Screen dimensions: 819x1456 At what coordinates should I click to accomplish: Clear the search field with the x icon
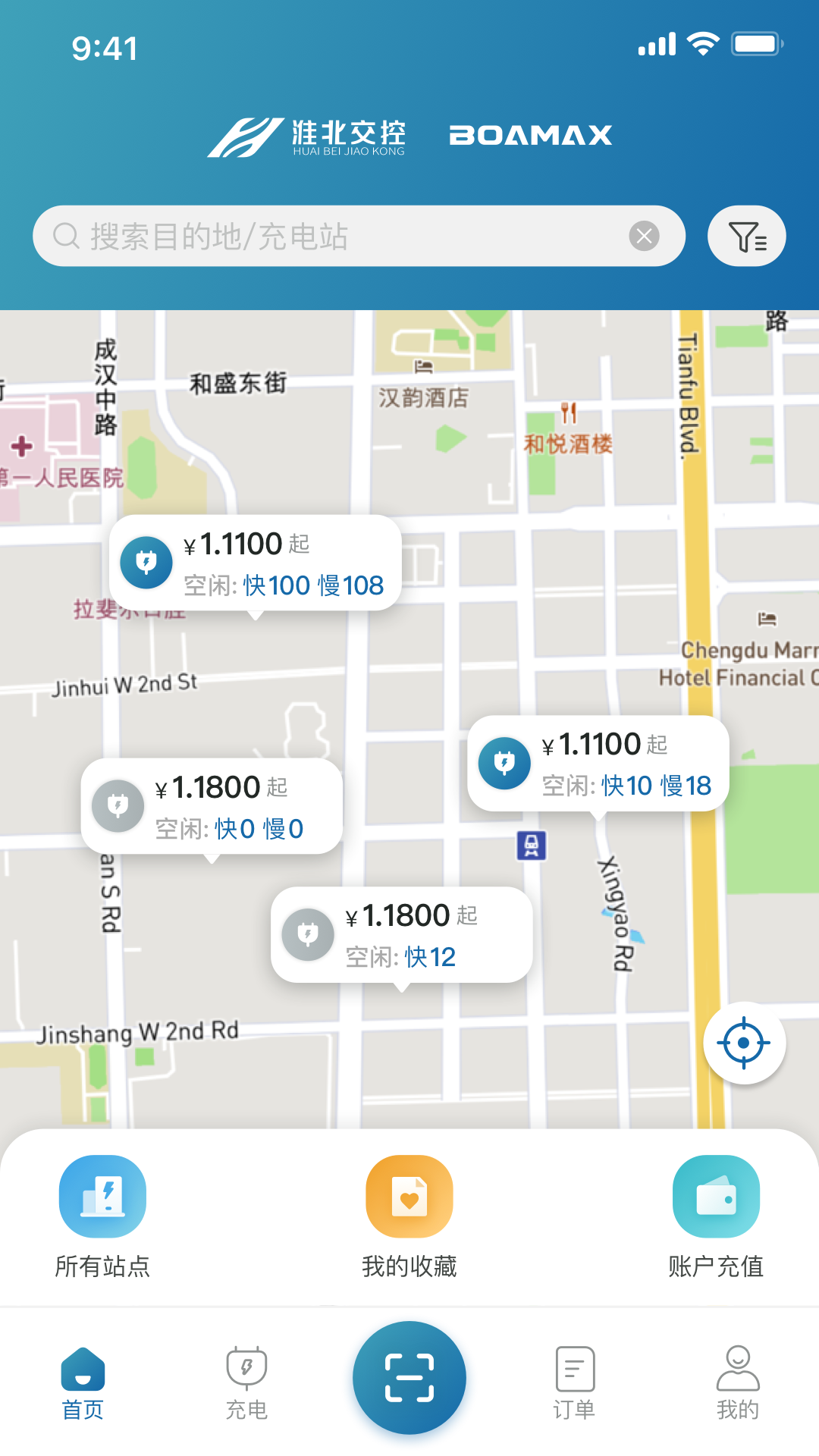click(645, 235)
